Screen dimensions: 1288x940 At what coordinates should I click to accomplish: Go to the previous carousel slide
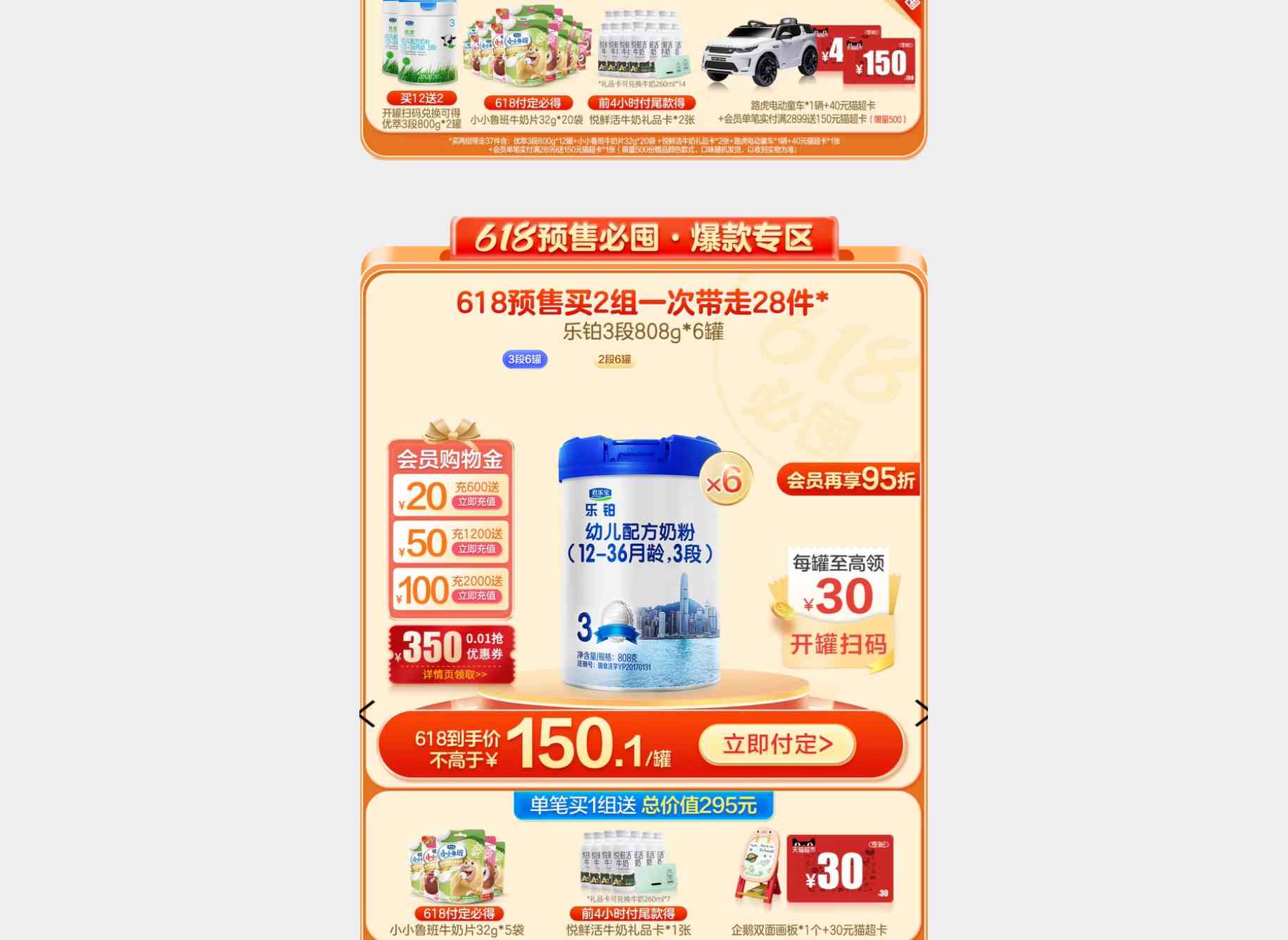click(x=367, y=713)
